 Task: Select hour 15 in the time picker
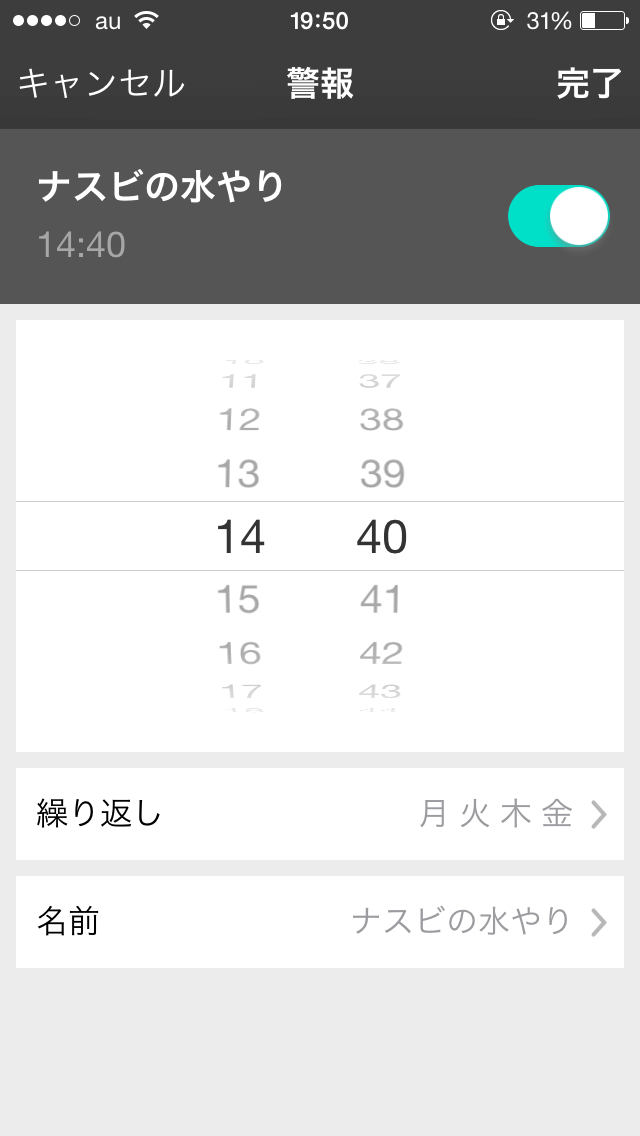coord(238,599)
